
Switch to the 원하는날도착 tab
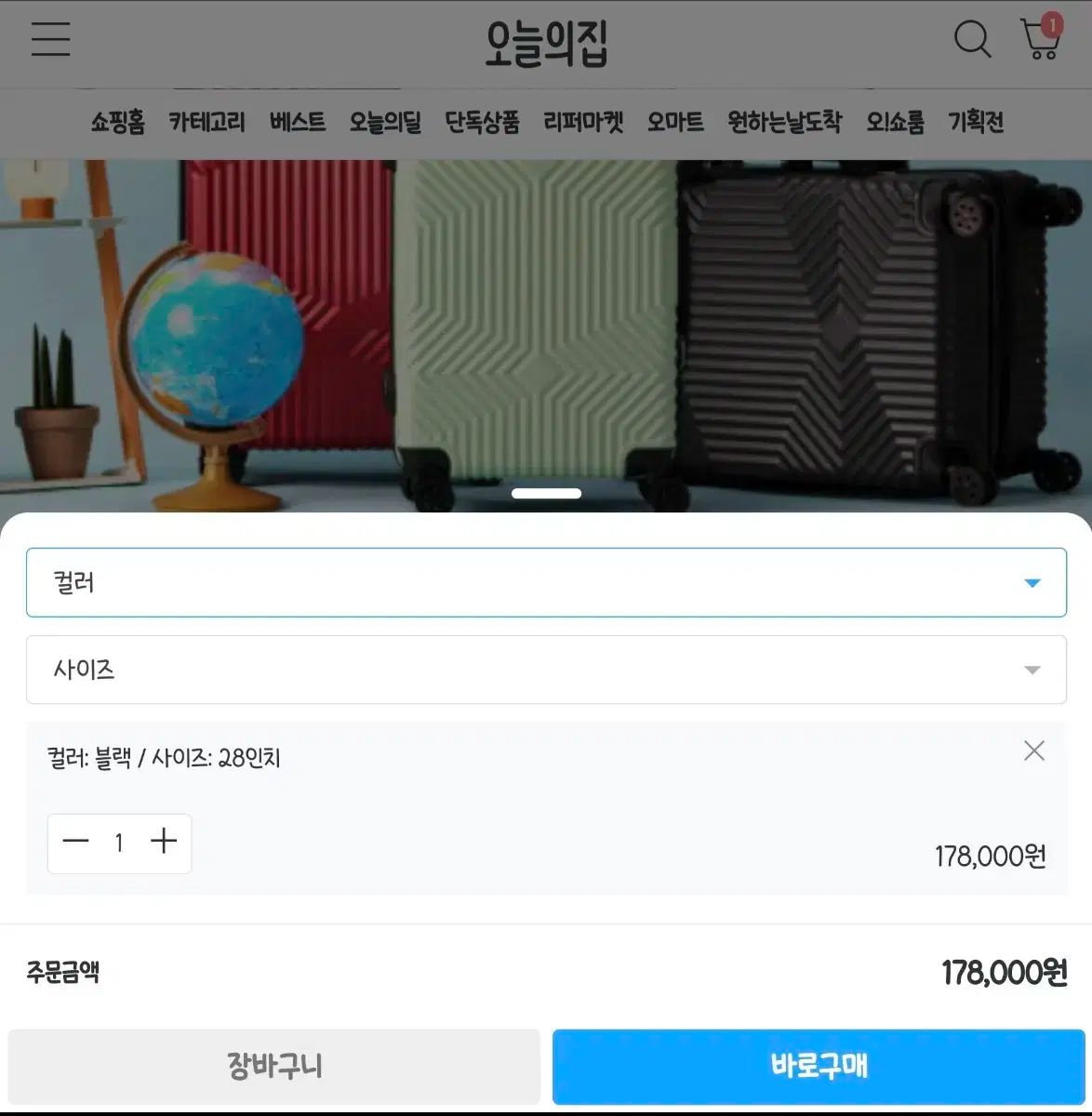(784, 122)
